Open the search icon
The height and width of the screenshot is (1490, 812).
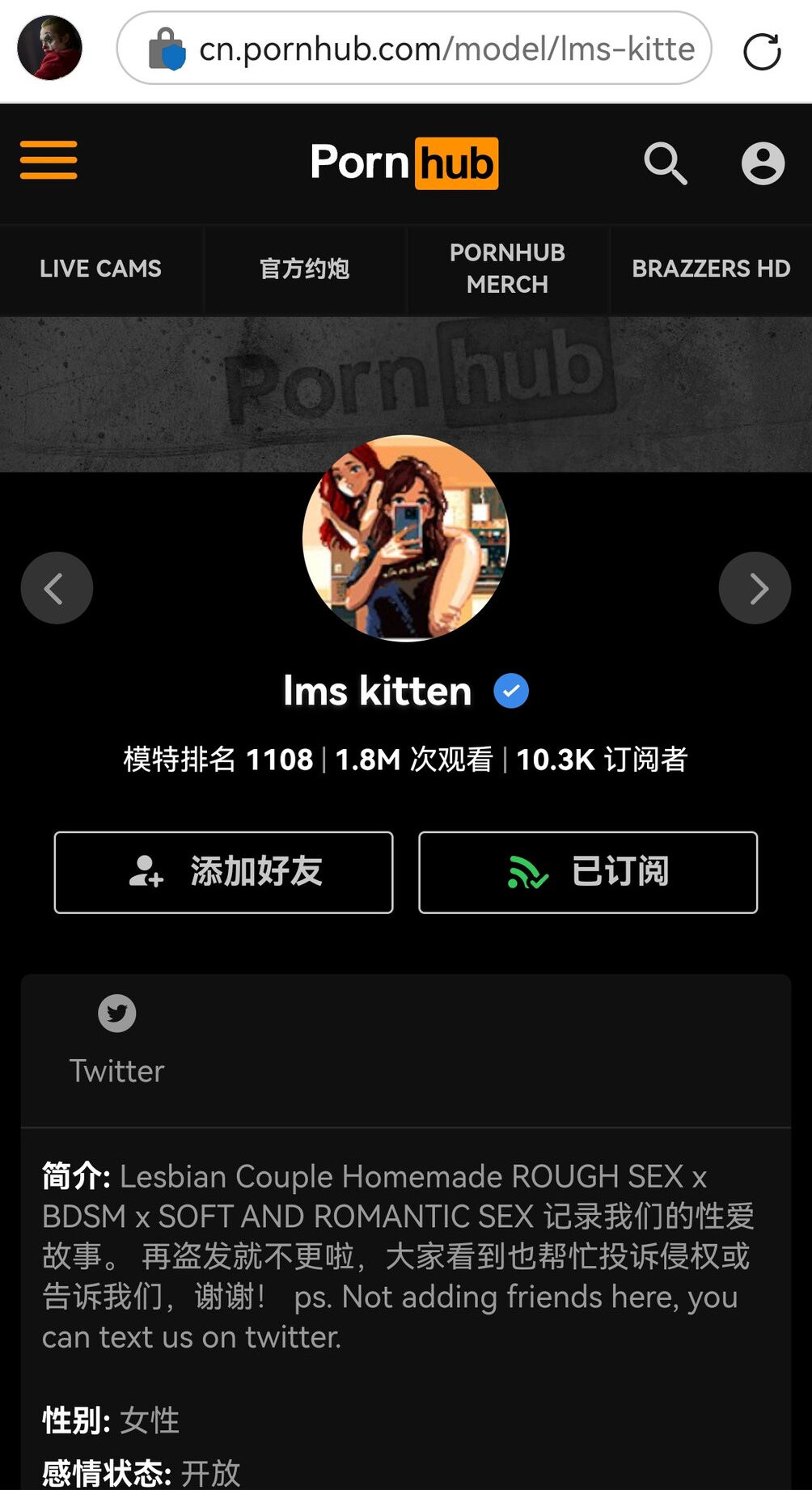click(665, 163)
